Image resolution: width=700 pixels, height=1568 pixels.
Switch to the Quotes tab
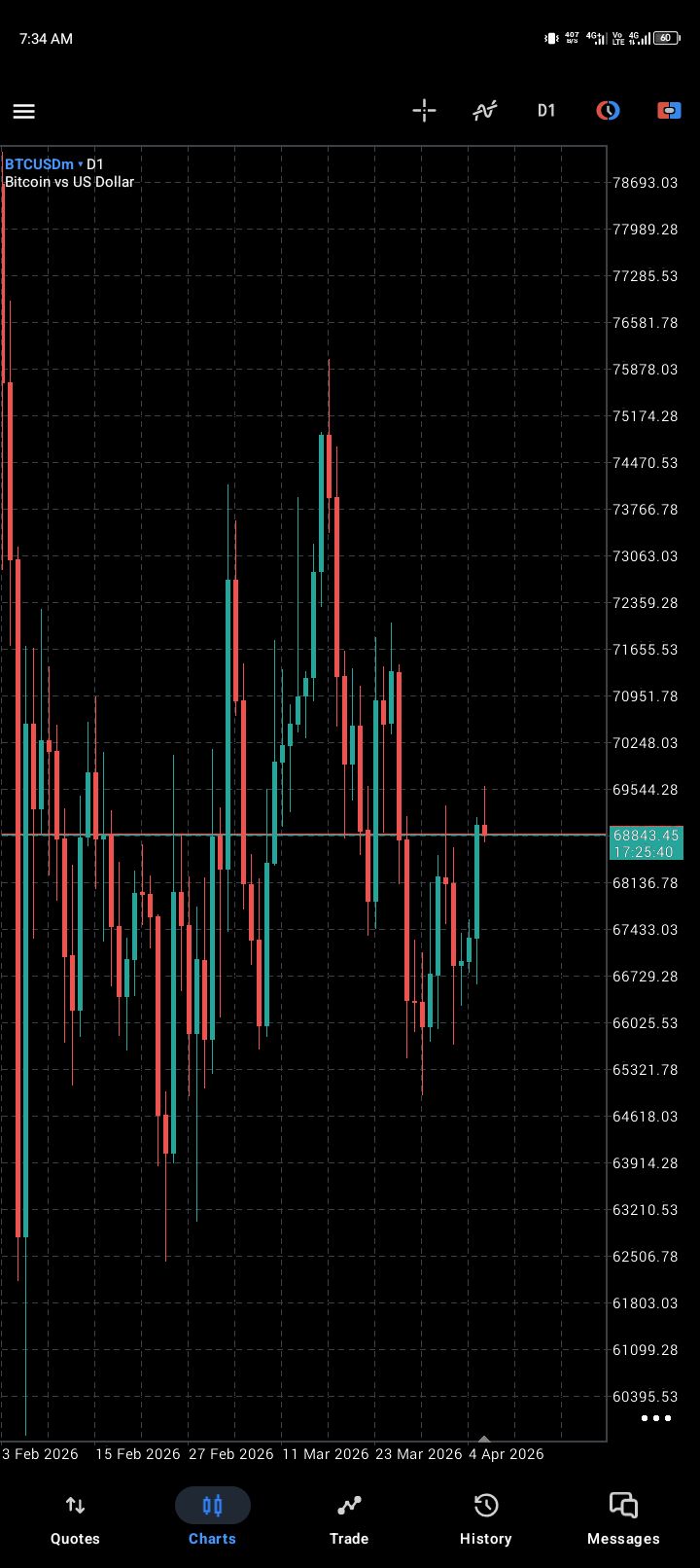pos(75,1518)
